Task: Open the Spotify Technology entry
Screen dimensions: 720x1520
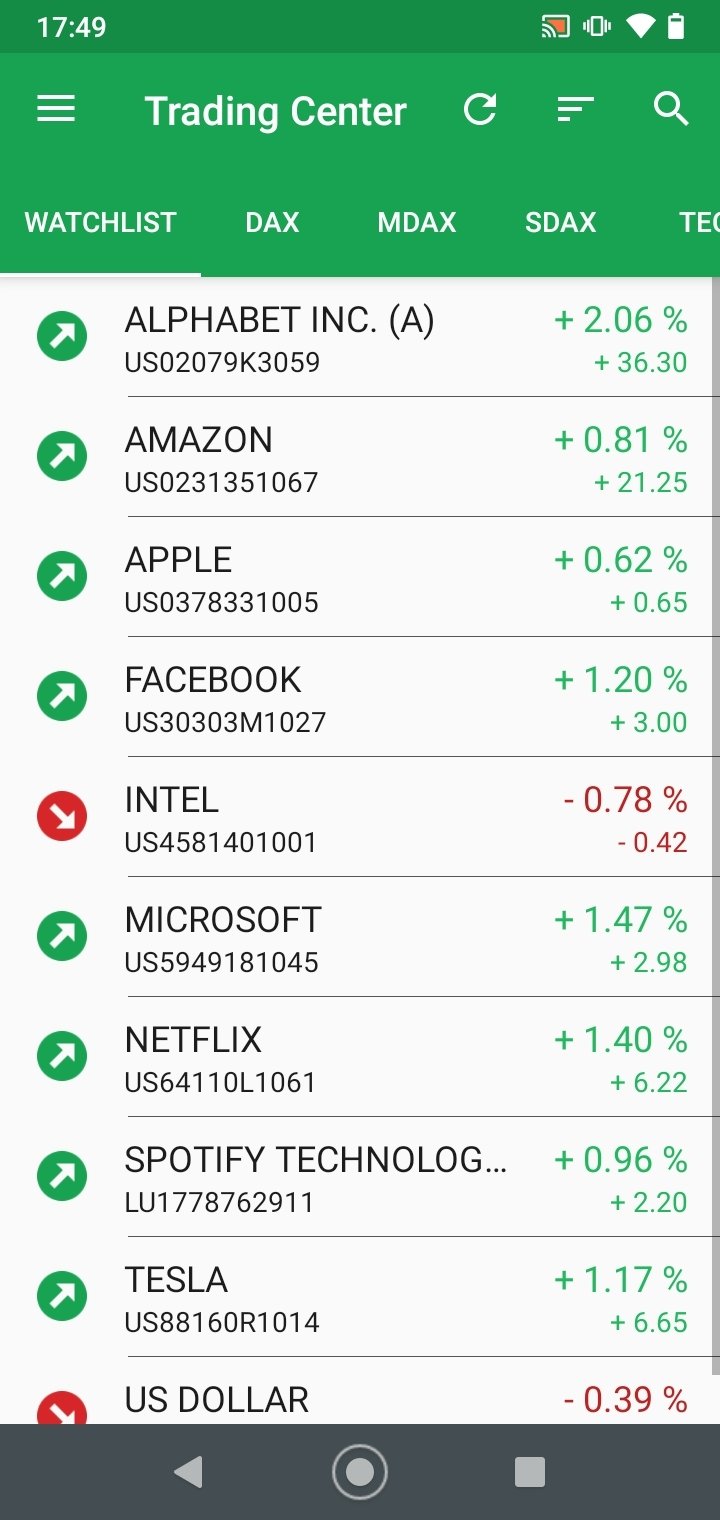Action: [x=360, y=1178]
